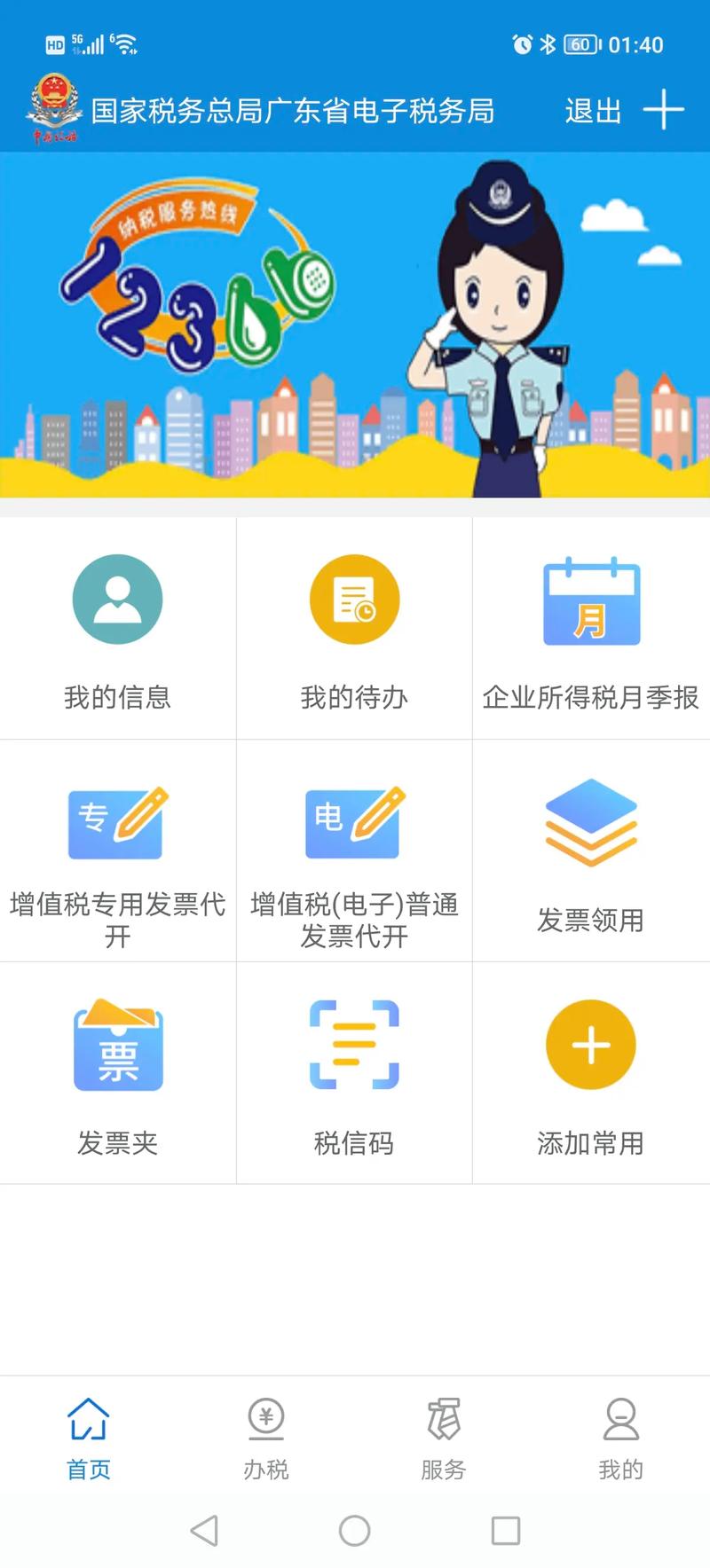Image resolution: width=710 pixels, height=1568 pixels.
Task: Go to 发票领用
Action: [x=591, y=851]
